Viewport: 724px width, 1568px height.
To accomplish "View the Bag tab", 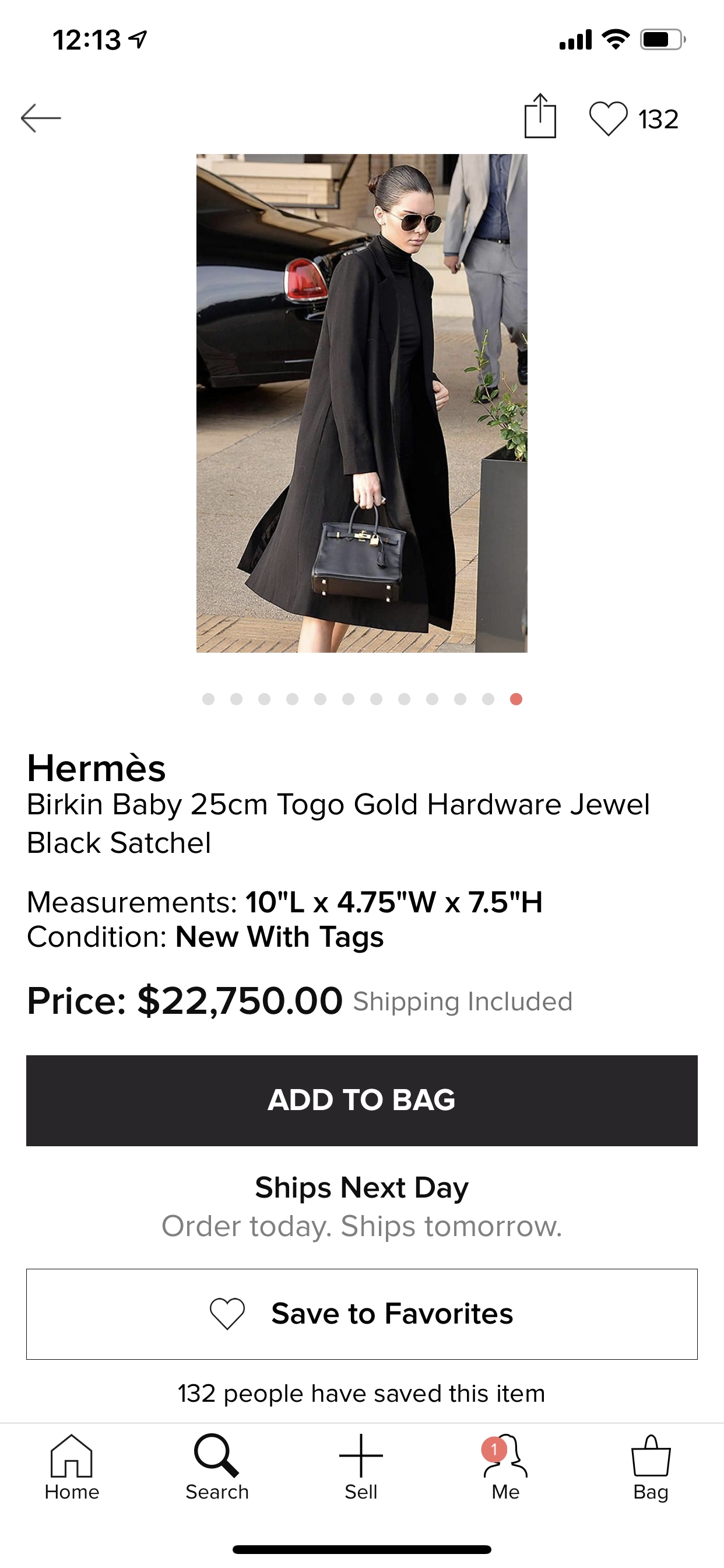I will point(651,1468).
